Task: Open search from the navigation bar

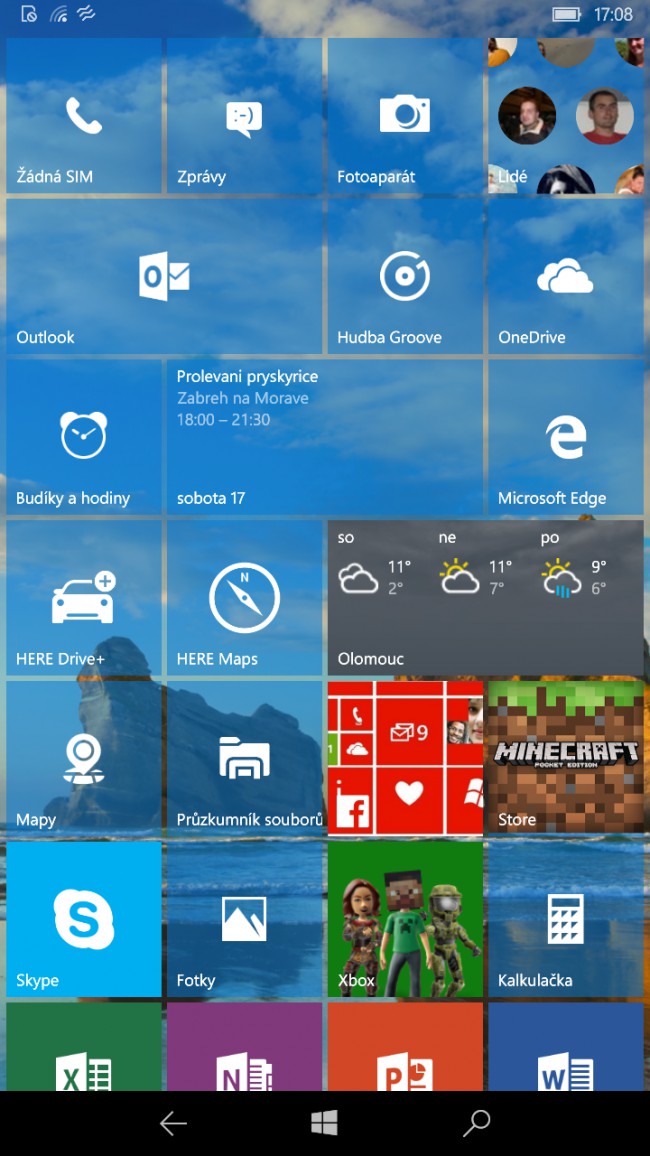Action: coord(476,1124)
